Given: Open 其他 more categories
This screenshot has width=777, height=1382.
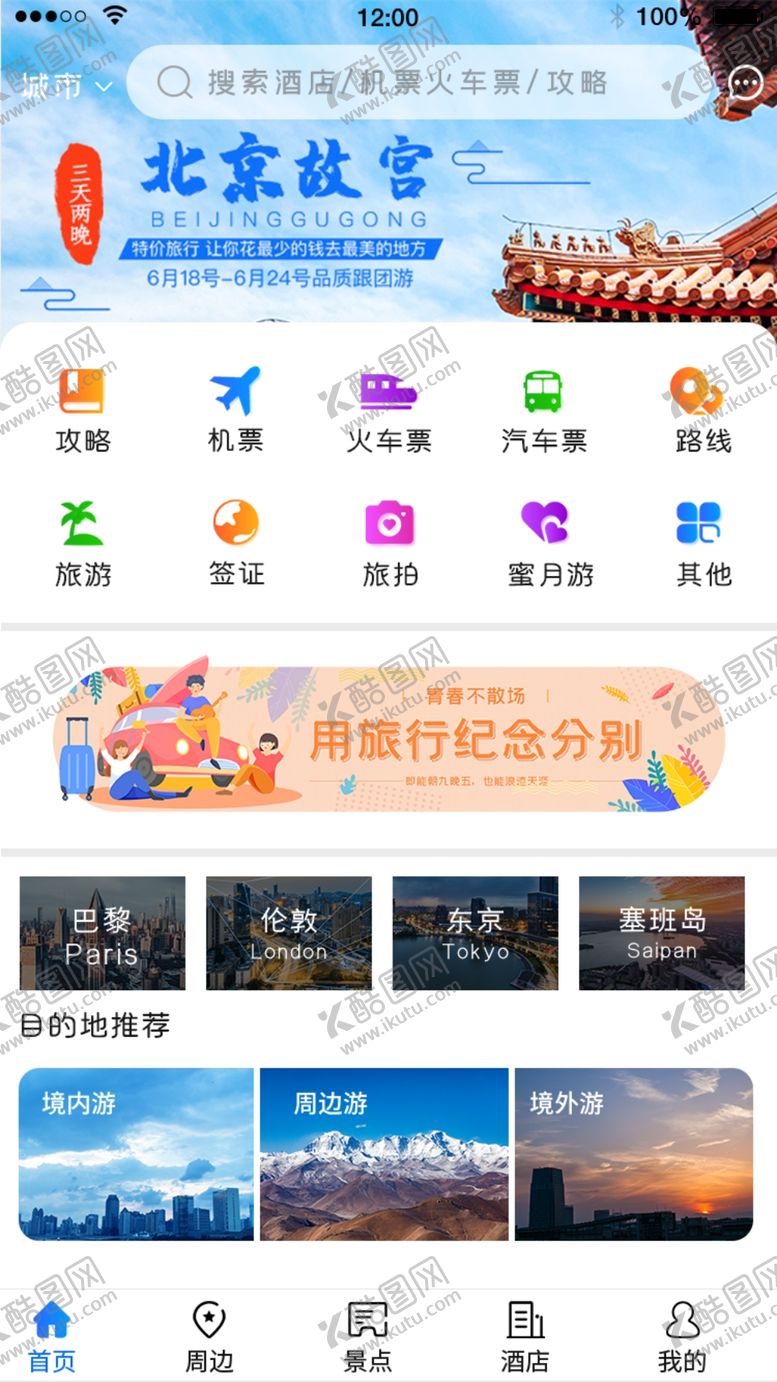Looking at the screenshot, I should tap(703, 543).
